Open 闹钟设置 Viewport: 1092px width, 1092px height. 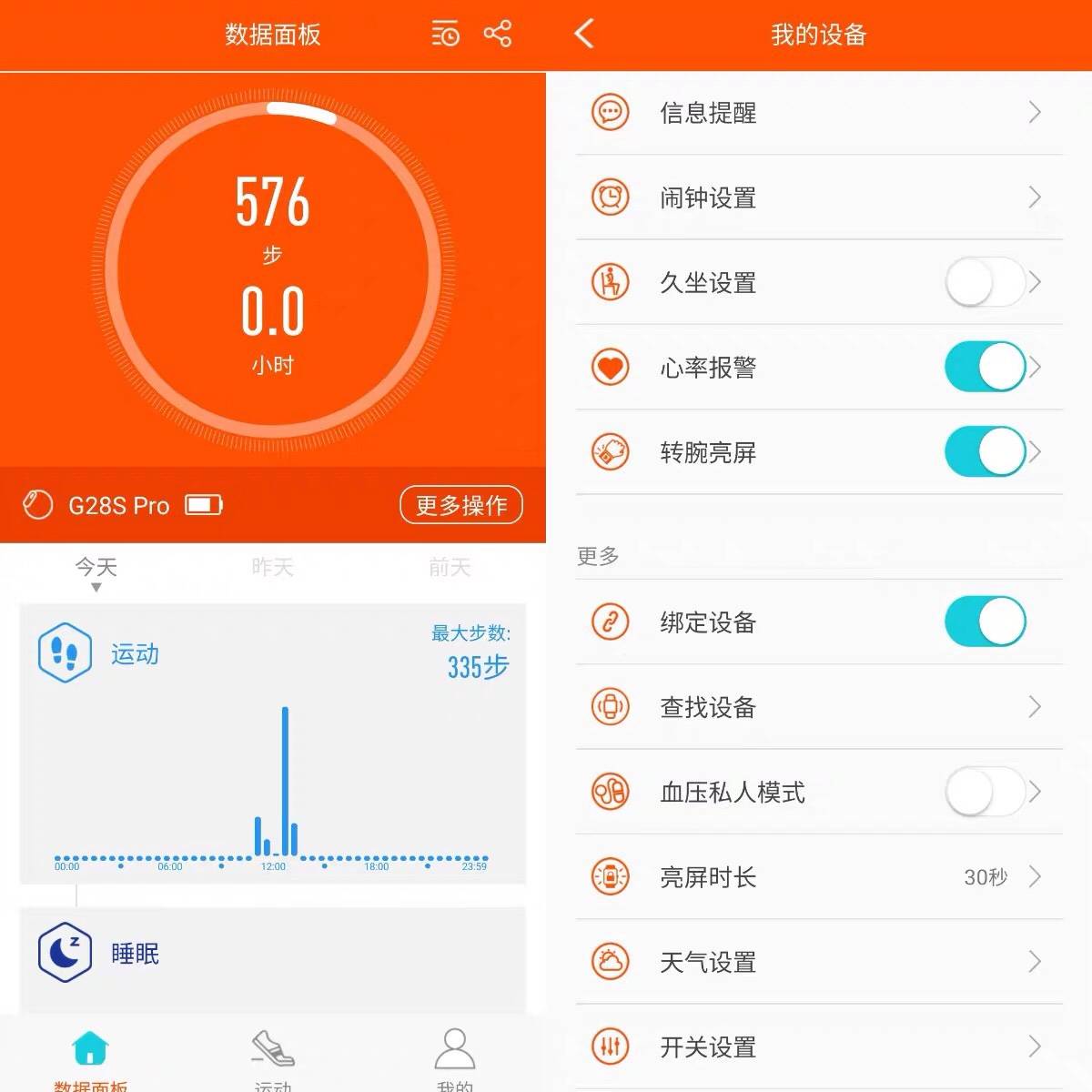pyautogui.click(x=819, y=197)
